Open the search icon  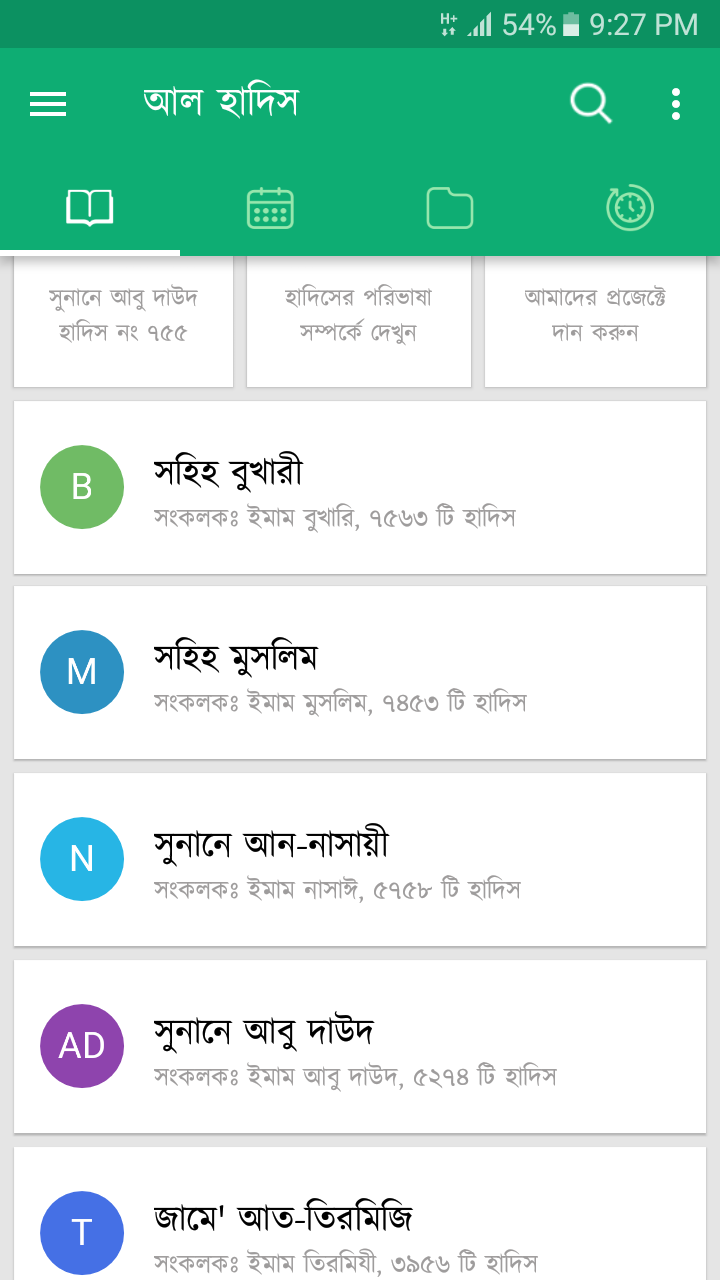coord(590,103)
